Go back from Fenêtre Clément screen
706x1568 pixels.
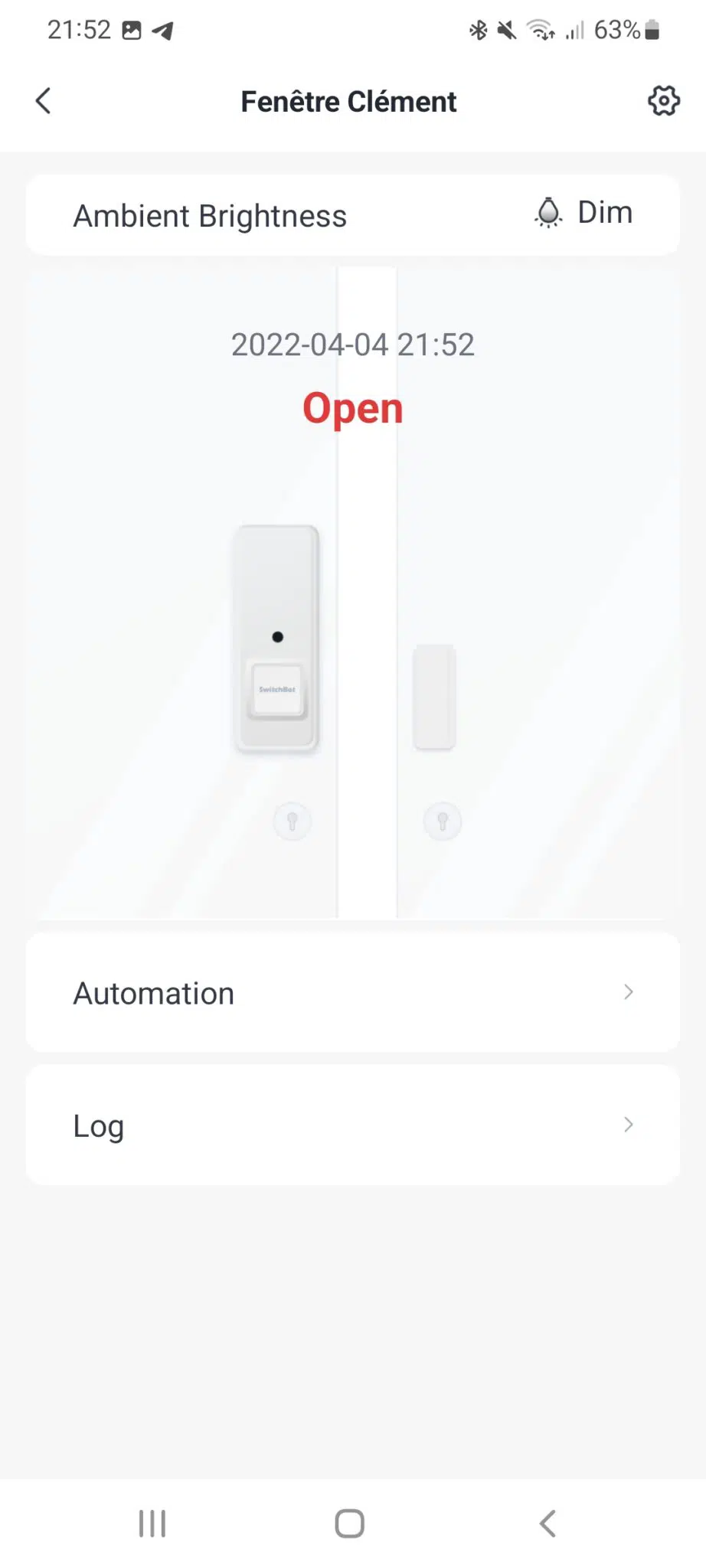pos(44,101)
